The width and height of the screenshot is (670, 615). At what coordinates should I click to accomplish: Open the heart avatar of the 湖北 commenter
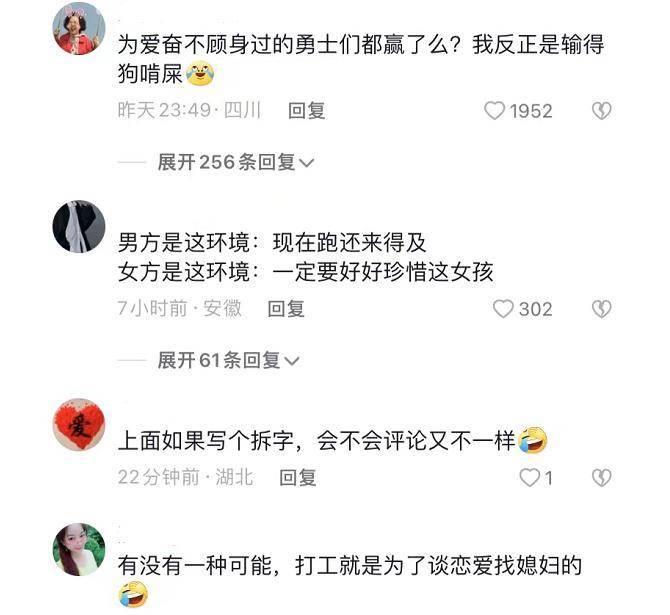pos(79,426)
